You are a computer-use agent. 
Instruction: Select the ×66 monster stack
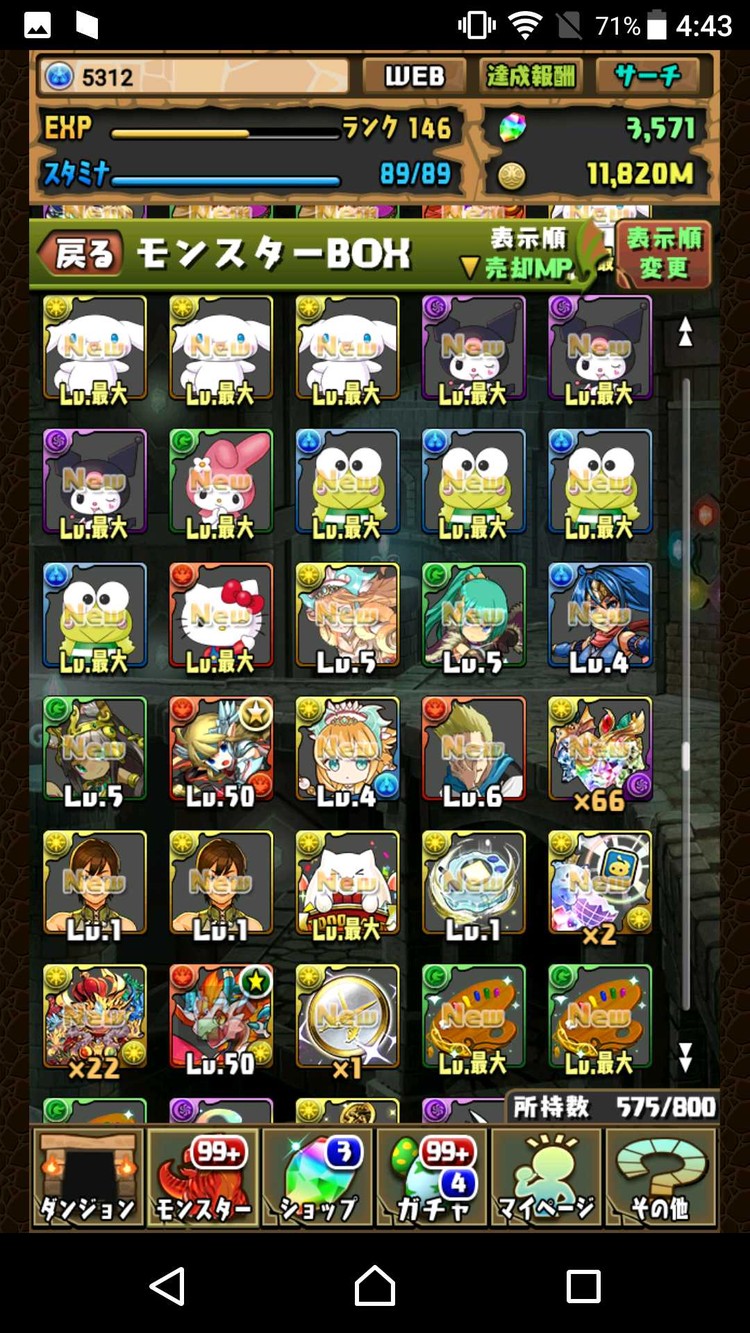(600, 749)
